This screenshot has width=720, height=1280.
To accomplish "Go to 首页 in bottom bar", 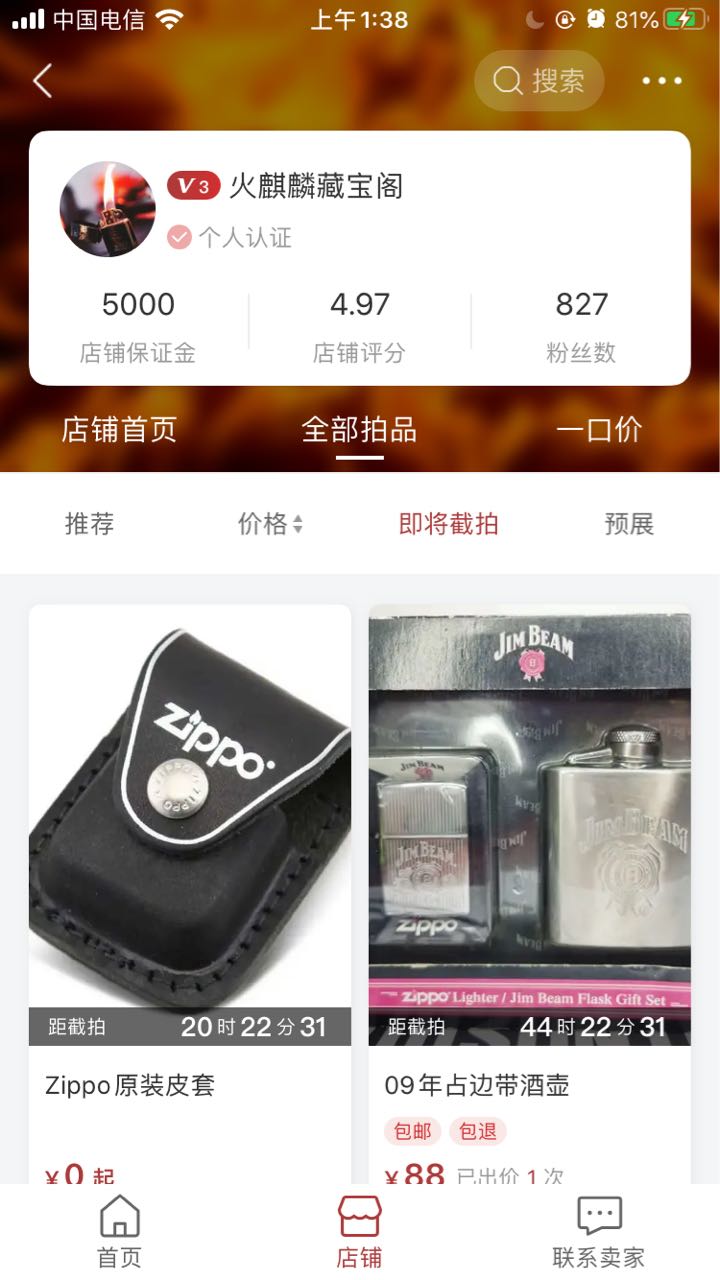I will (119, 1232).
